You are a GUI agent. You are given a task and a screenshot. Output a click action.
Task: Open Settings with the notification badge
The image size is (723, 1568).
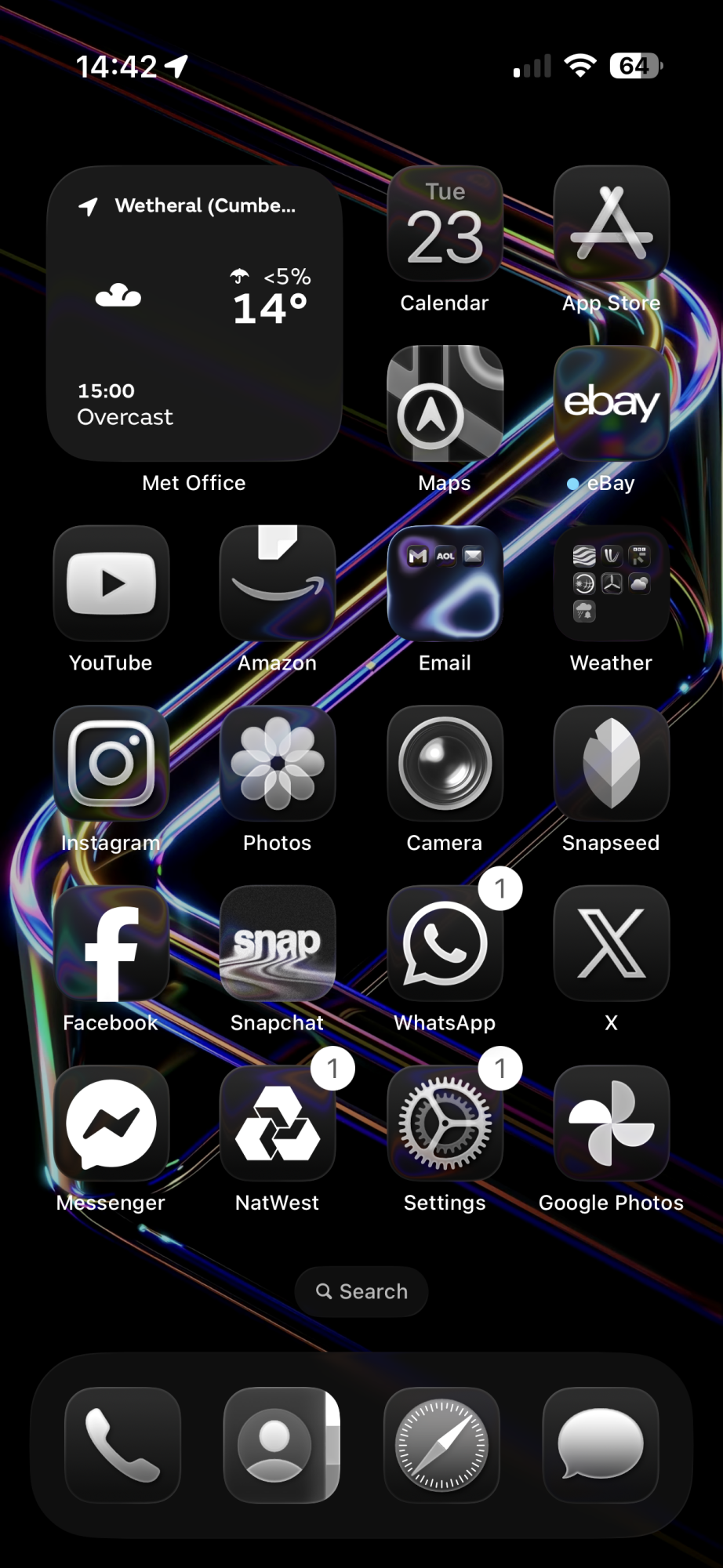[444, 1123]
